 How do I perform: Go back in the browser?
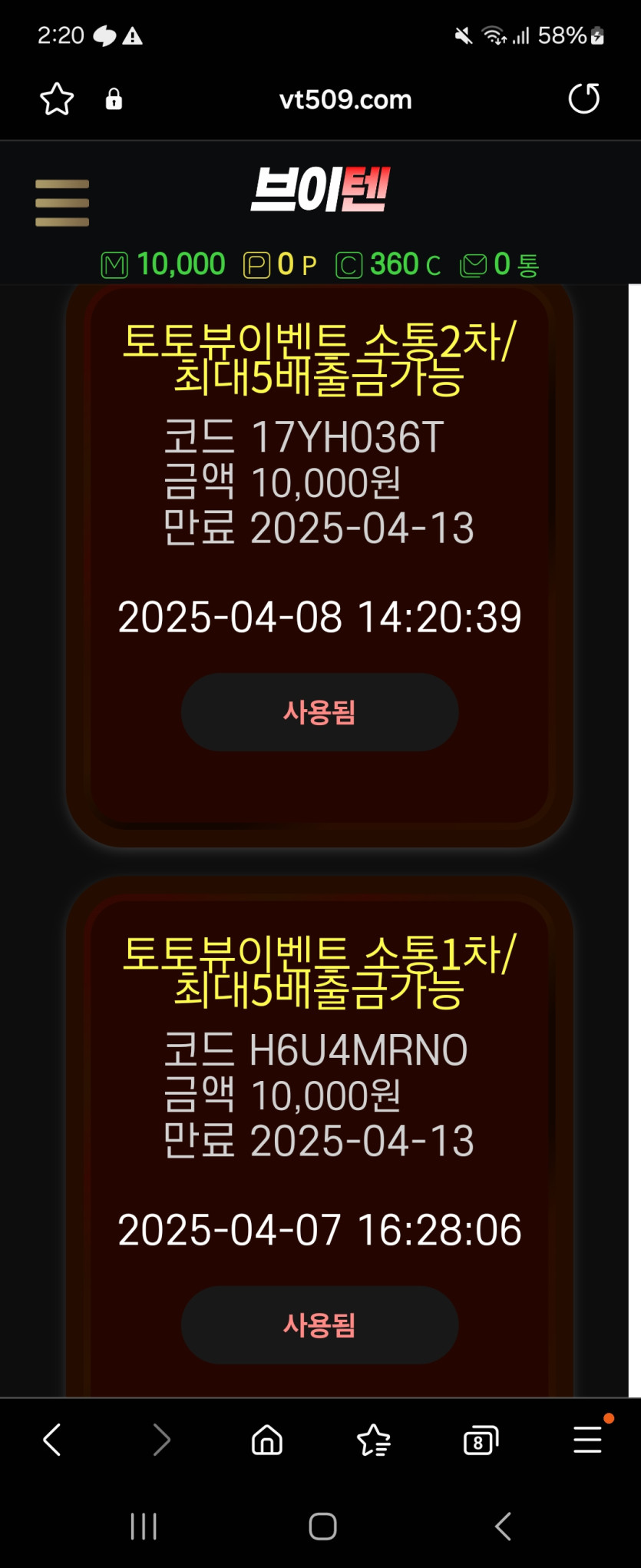click(x=52, y=1440)
